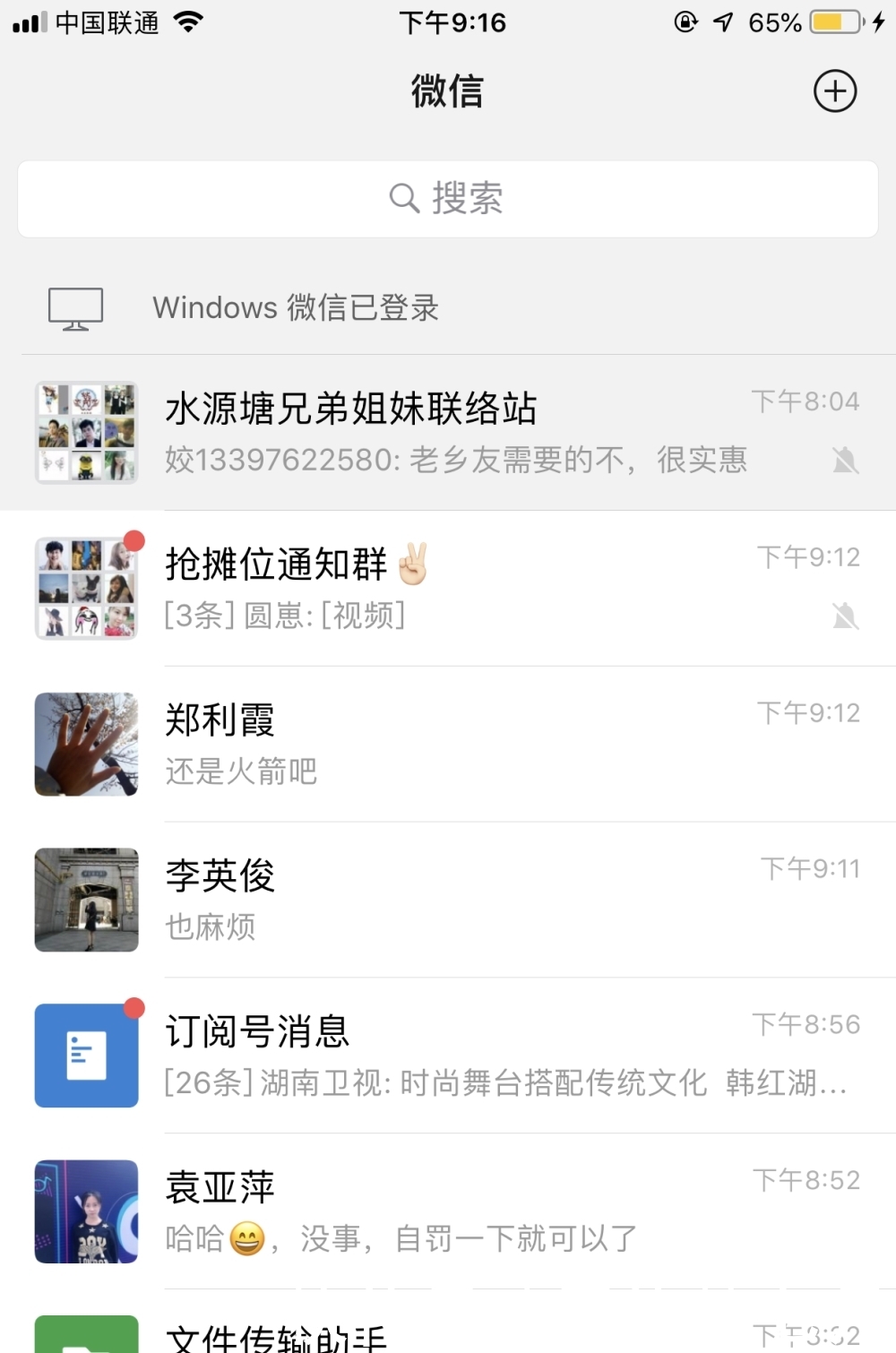
Task: Tap the timestamp 下午9:12 next to 郑利霞
Action: click(807, 711)
